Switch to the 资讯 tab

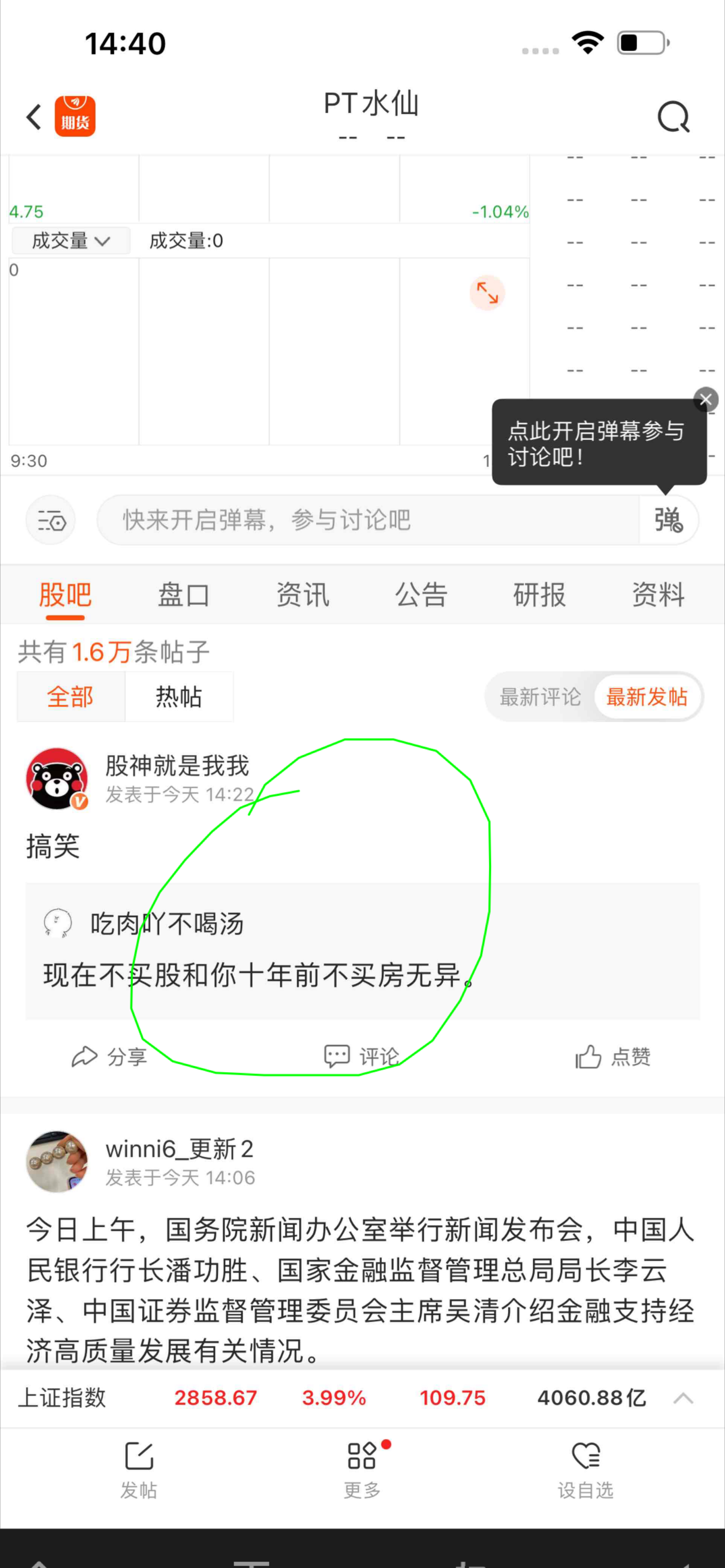tap(303, 595)
